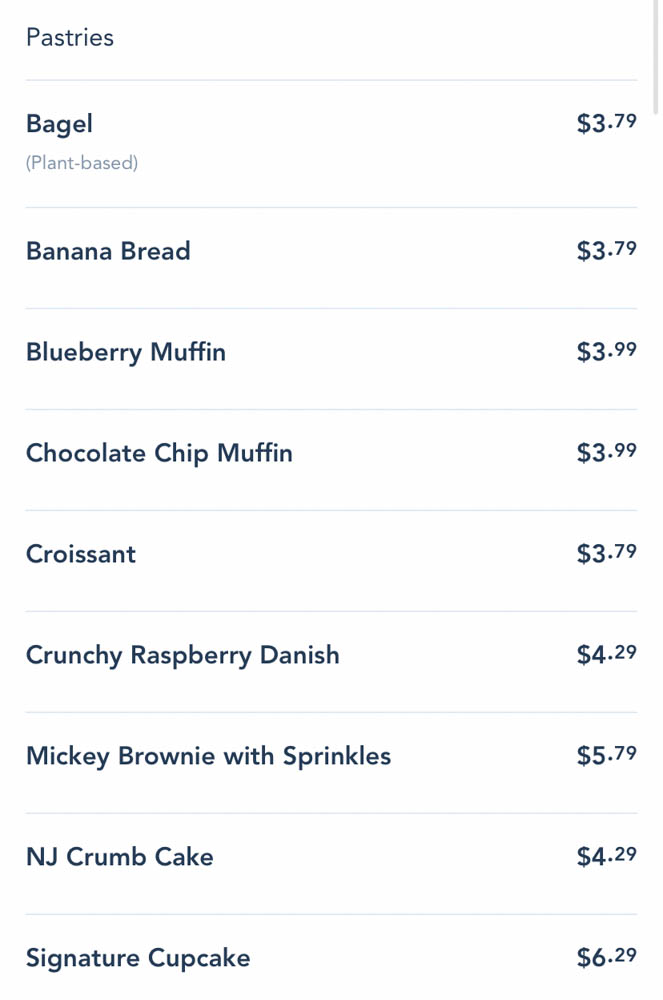This screenshot has width=663, height=1000.
Task: Open the Croissant item details
Action: pyautogui.click(x=81, y=554)
